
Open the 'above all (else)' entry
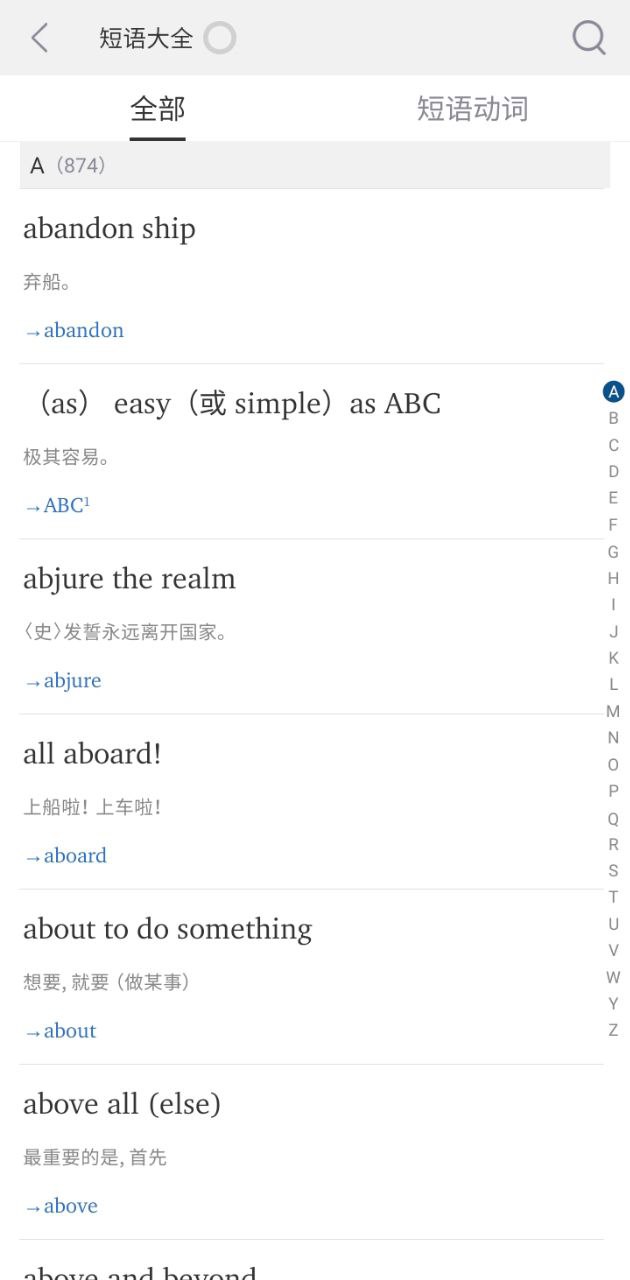click(x=122, y=1104)
